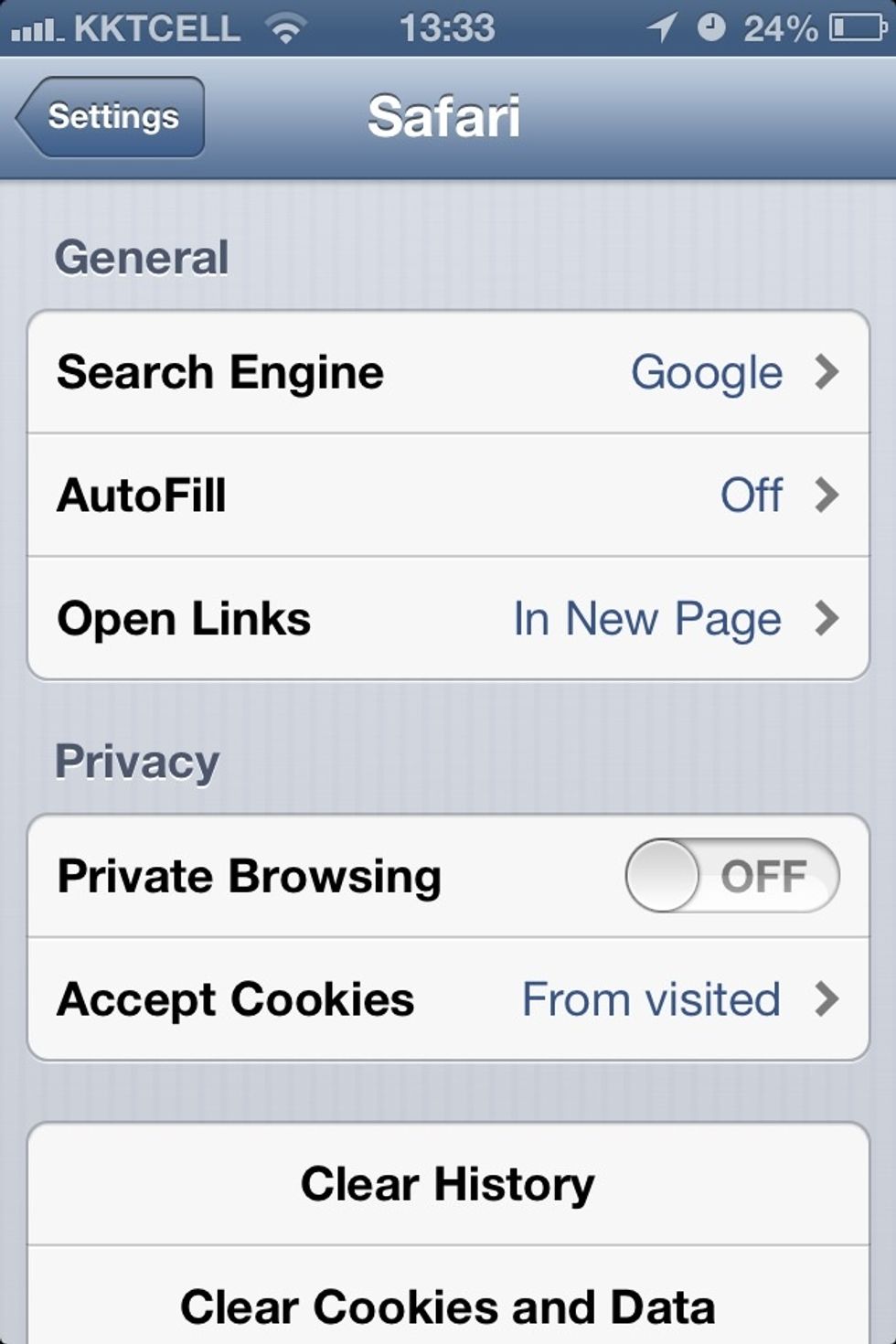896x1344 pixels.
Task: Tap the From visited cookies value
Action: 649,999
